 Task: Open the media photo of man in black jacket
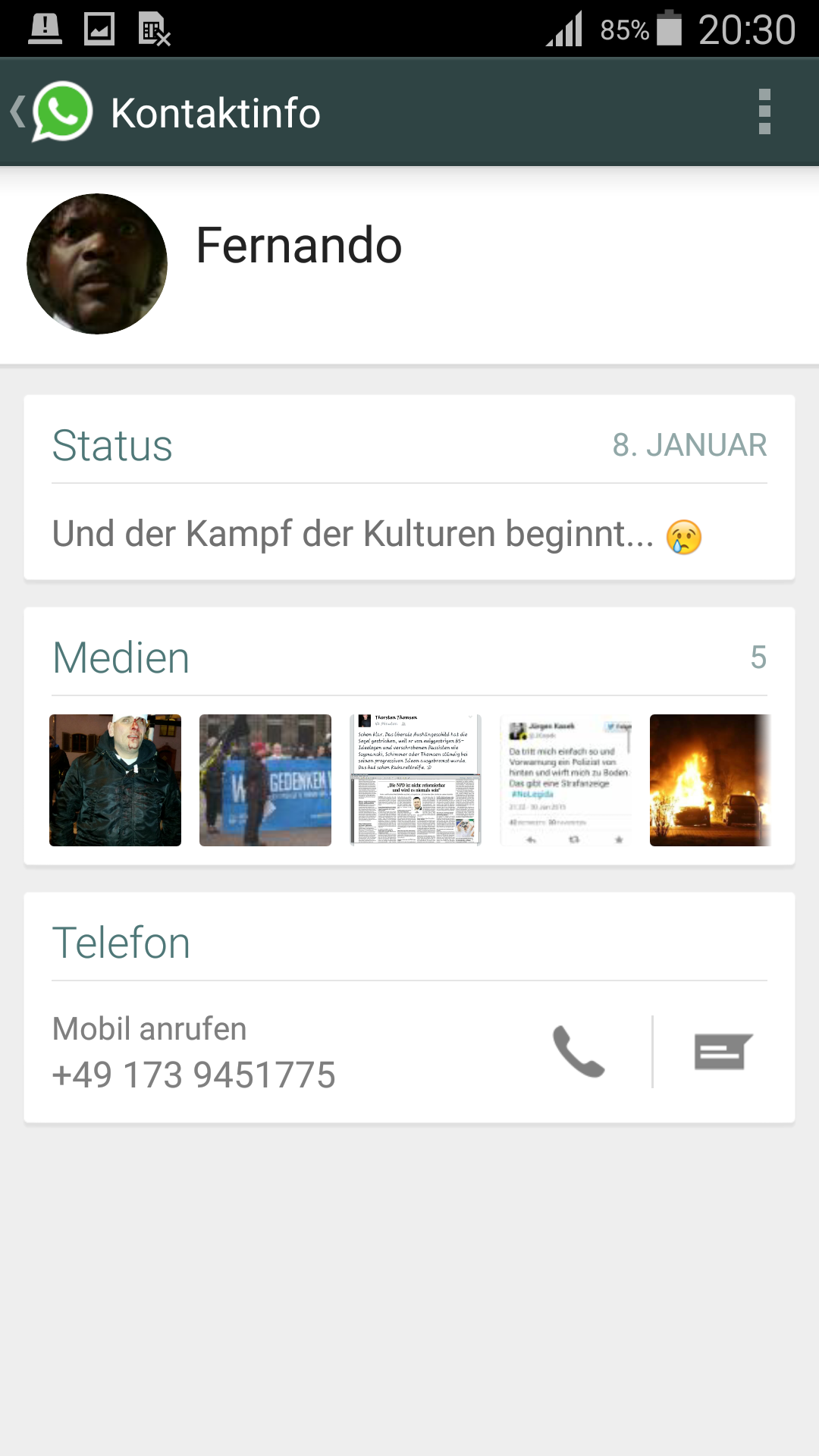coord(115,780)
